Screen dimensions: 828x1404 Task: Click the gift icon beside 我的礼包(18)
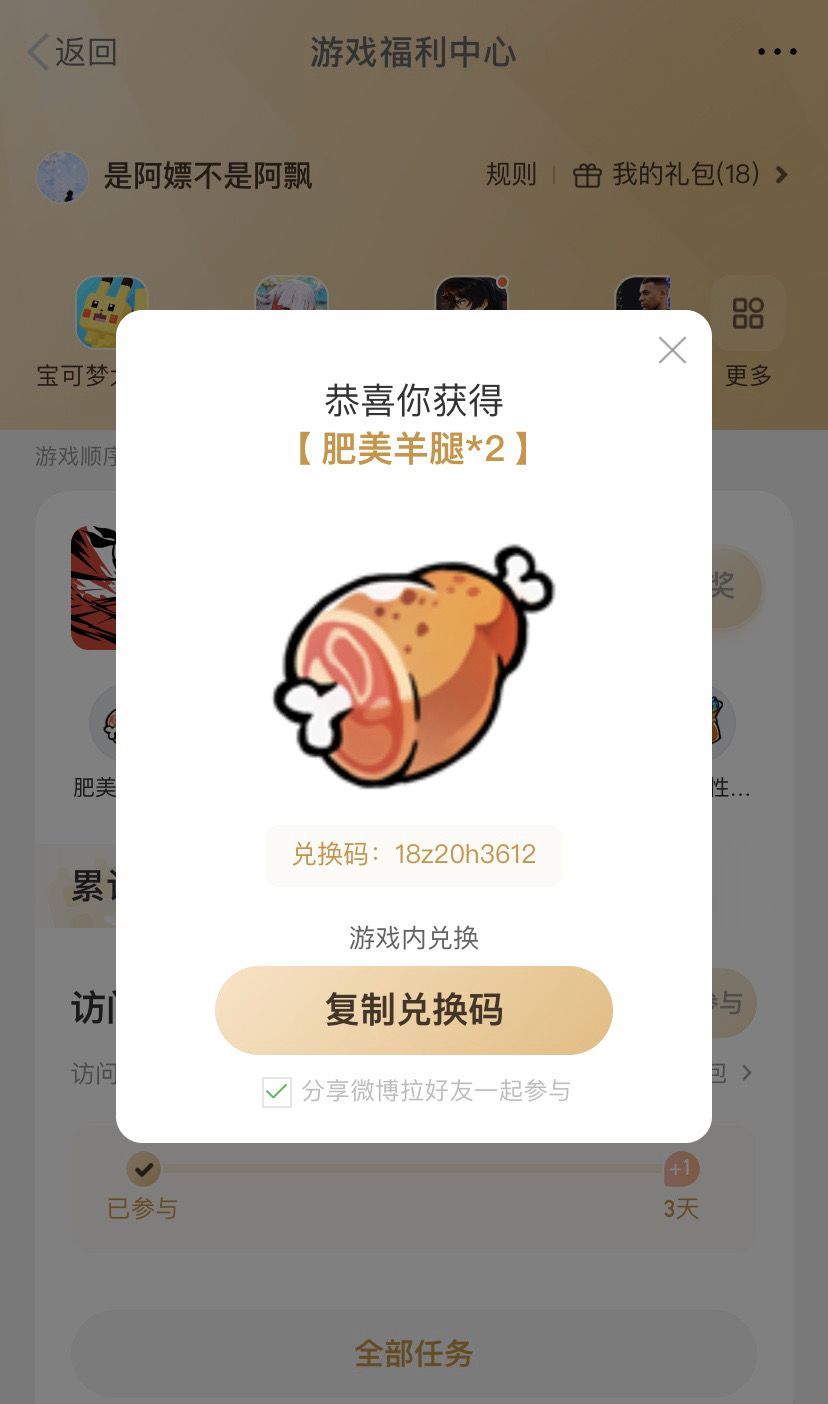tap(588, 175)
